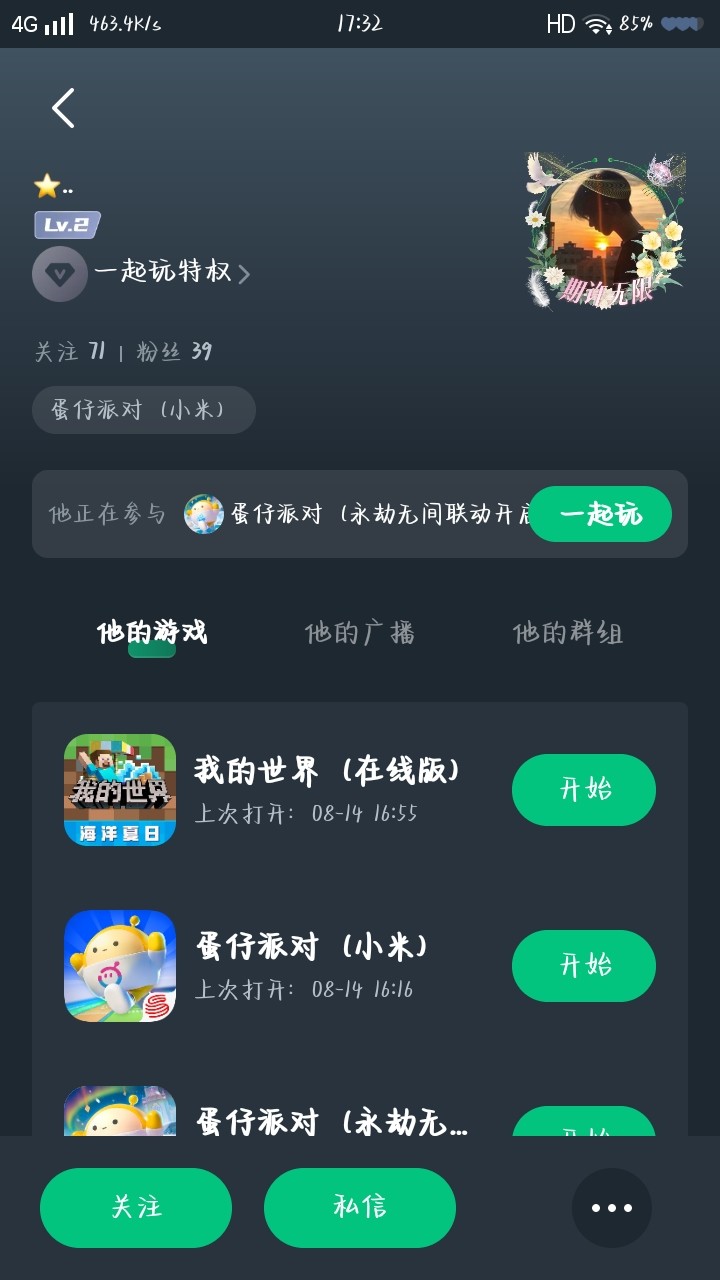Start 我的世界（在线版）with 开始

pyautogui.click(x=583, y=790)
